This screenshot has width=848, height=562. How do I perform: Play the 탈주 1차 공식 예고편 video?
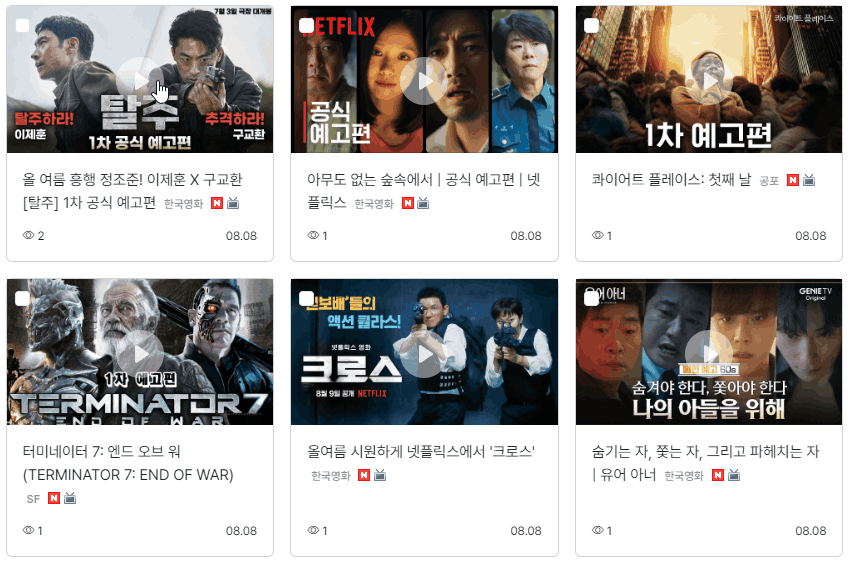pos(139,80)
